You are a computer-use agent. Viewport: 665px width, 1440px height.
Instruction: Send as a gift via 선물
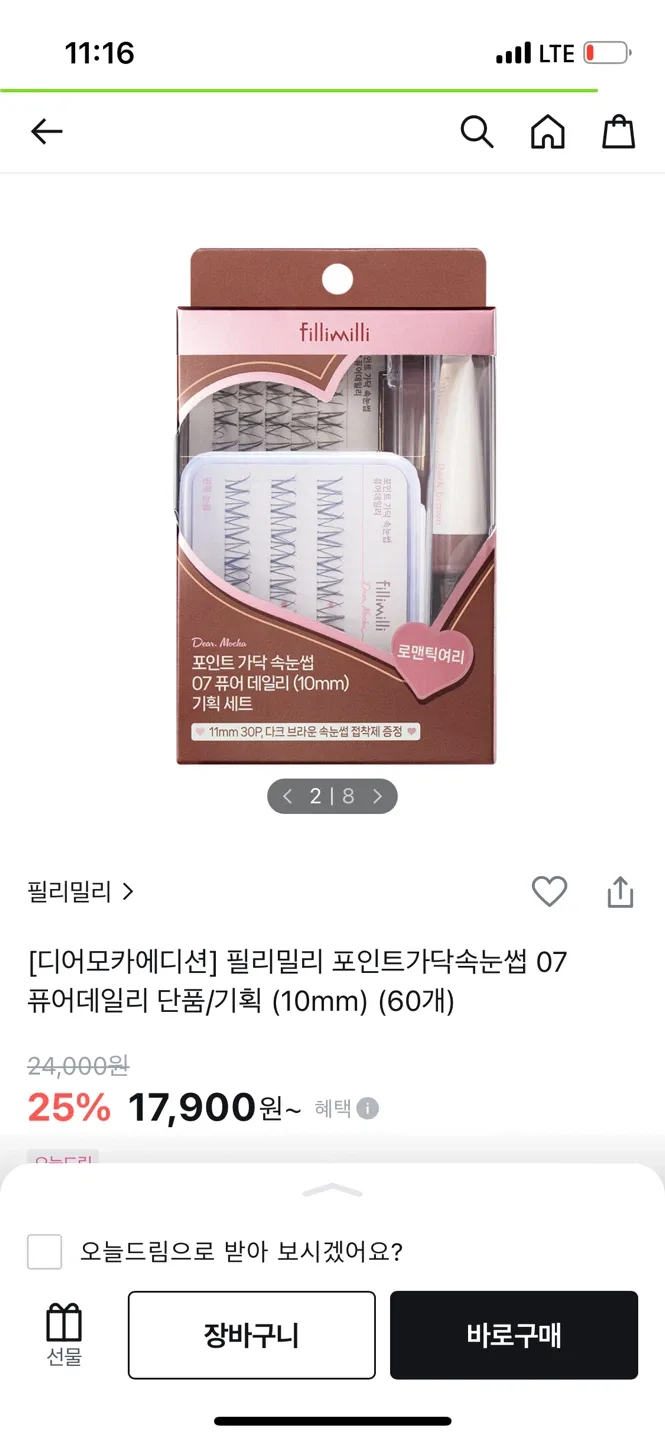64,1334
